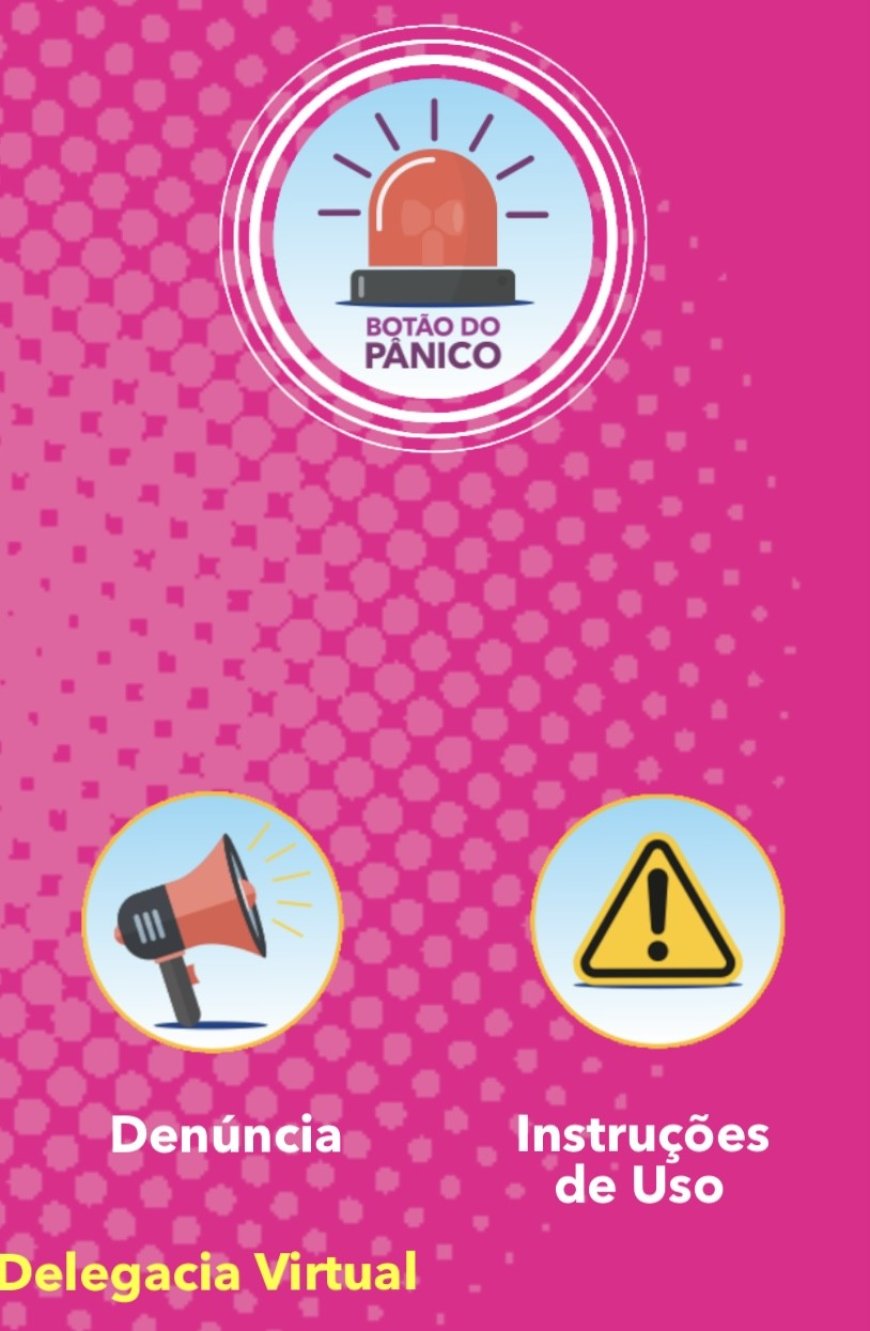Screen dimensions: 870x1331
Task: Activate the Botão do Pânico alarm button
Action: click(x=433, y=238)
